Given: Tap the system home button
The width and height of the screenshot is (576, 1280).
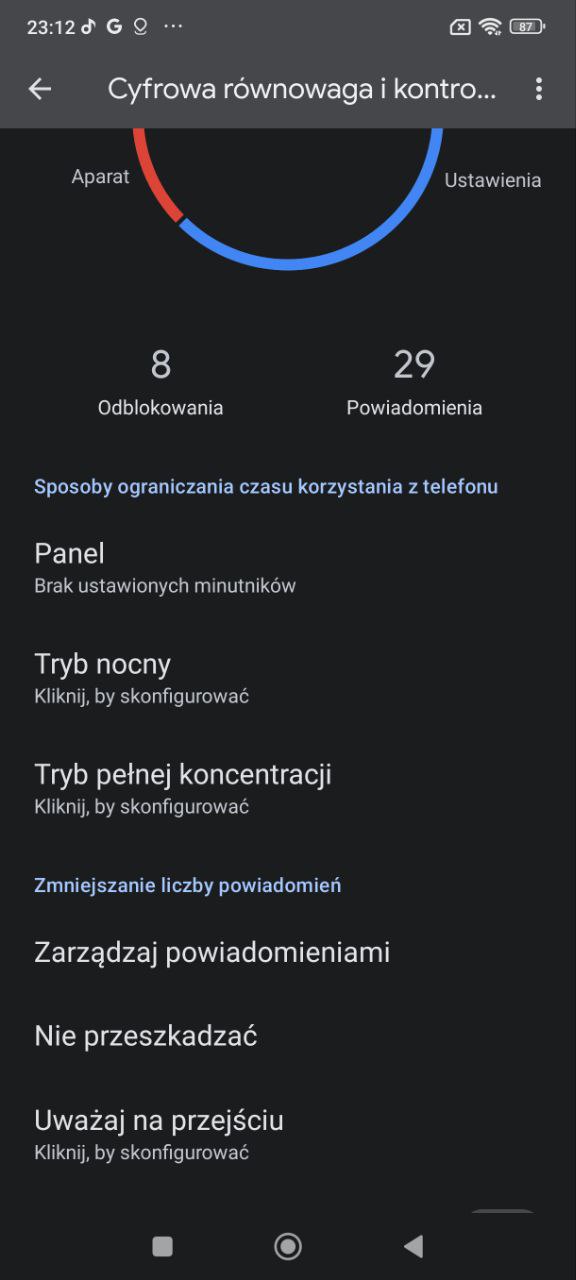Looking at the screenshot, I should [288, 1245].
